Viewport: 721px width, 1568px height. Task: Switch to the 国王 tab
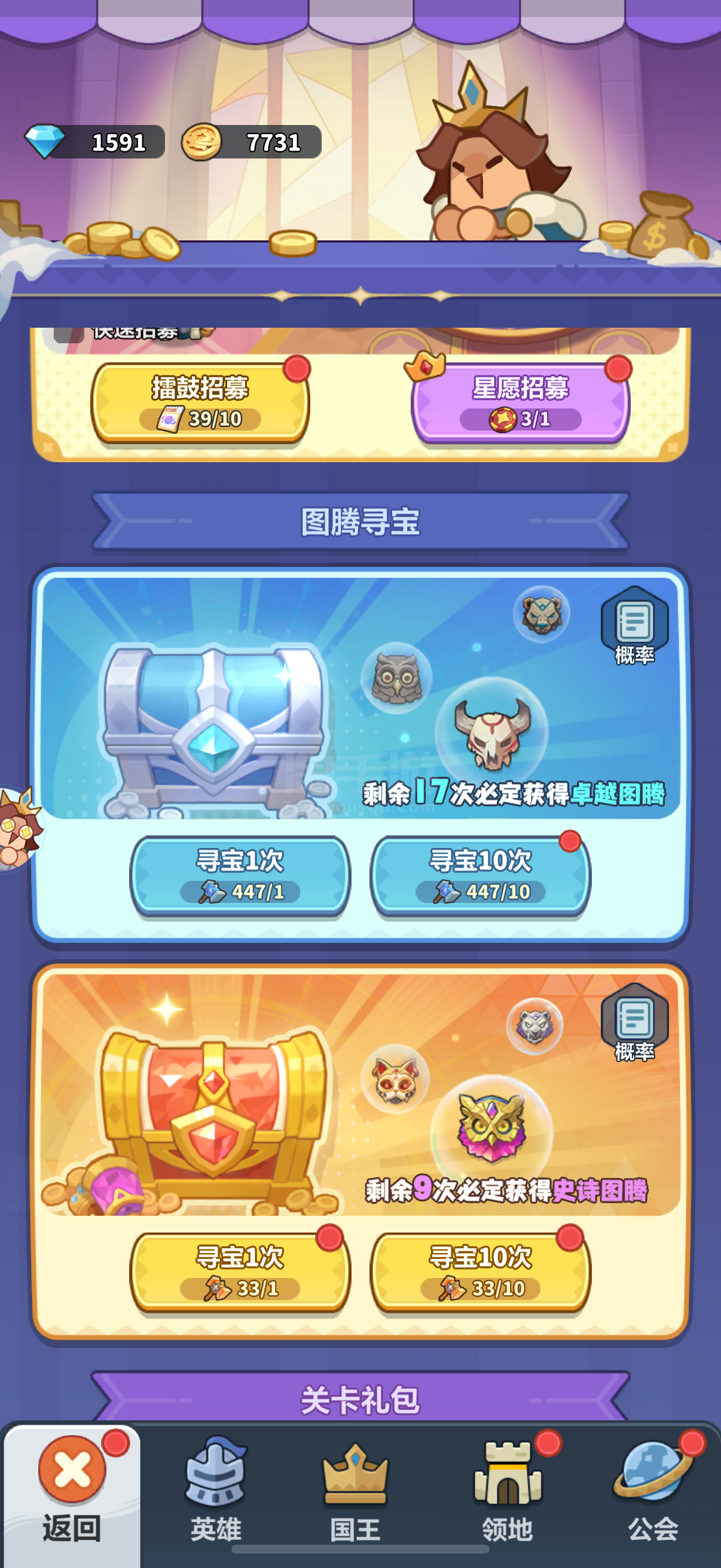tap(355, 1495)
